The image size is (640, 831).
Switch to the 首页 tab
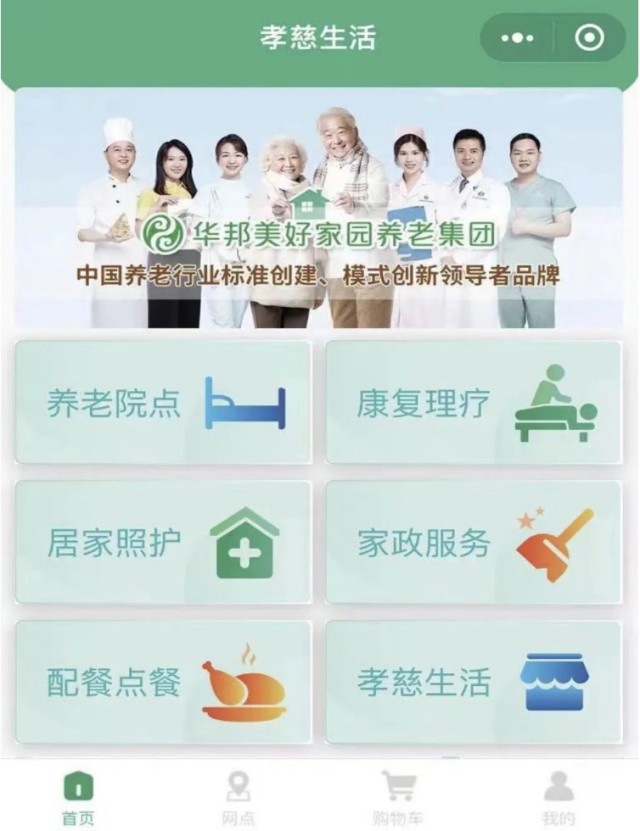coord(78,797)
